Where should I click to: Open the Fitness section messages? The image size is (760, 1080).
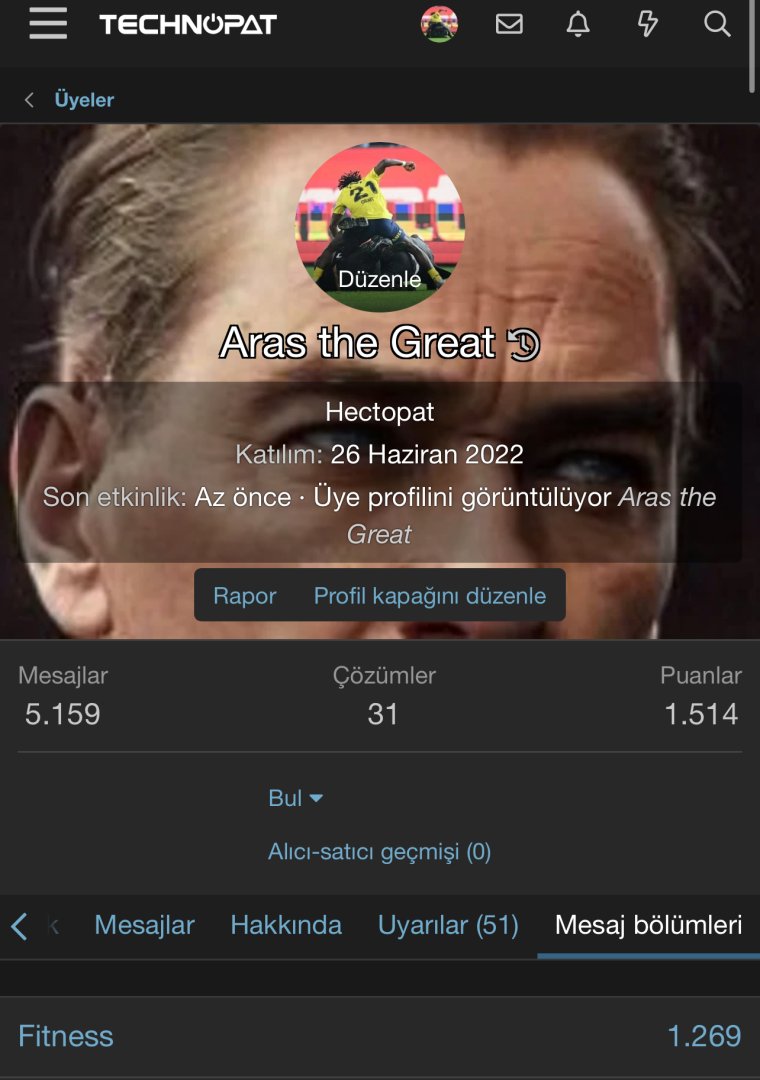click(66, 1036)
